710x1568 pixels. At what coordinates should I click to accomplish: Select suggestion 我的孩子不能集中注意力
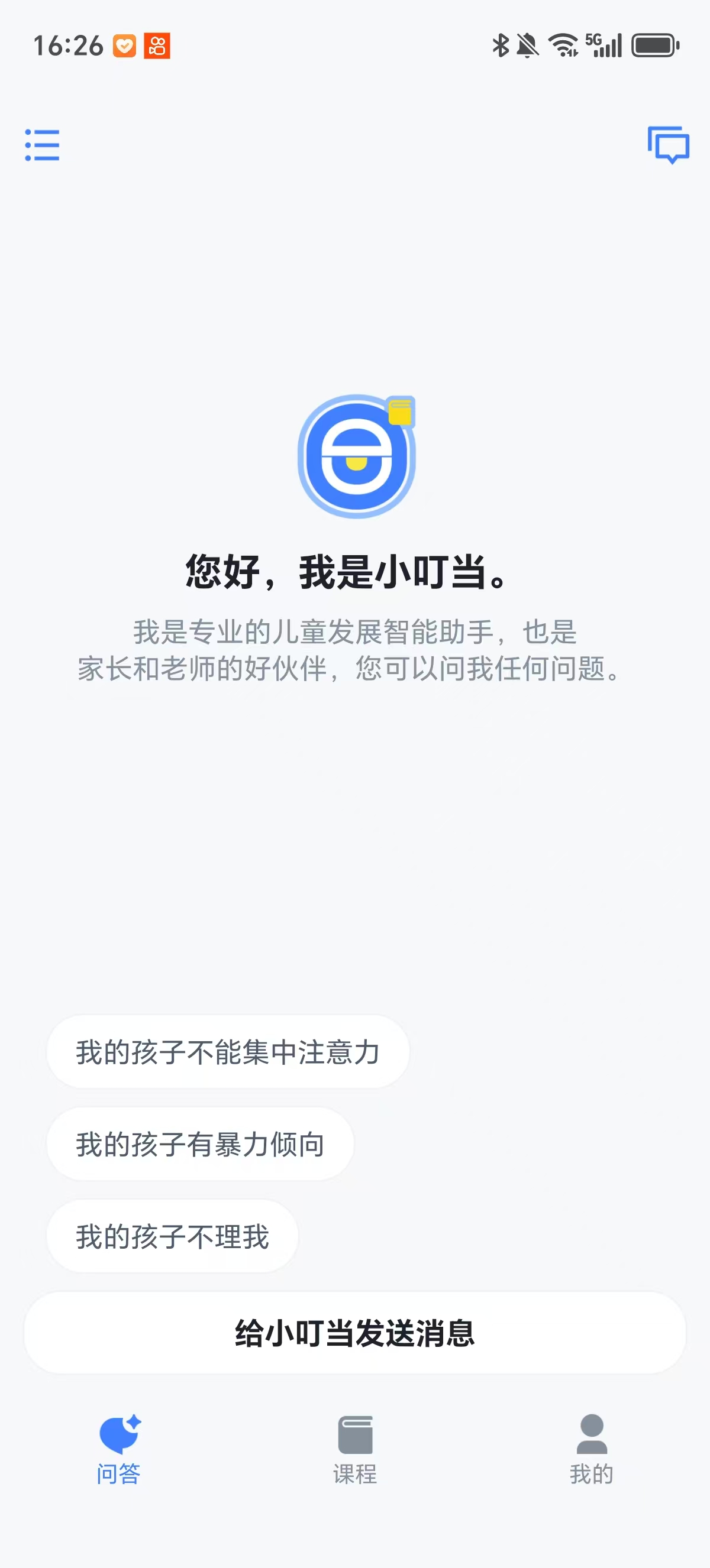(x=228, y=1053)
